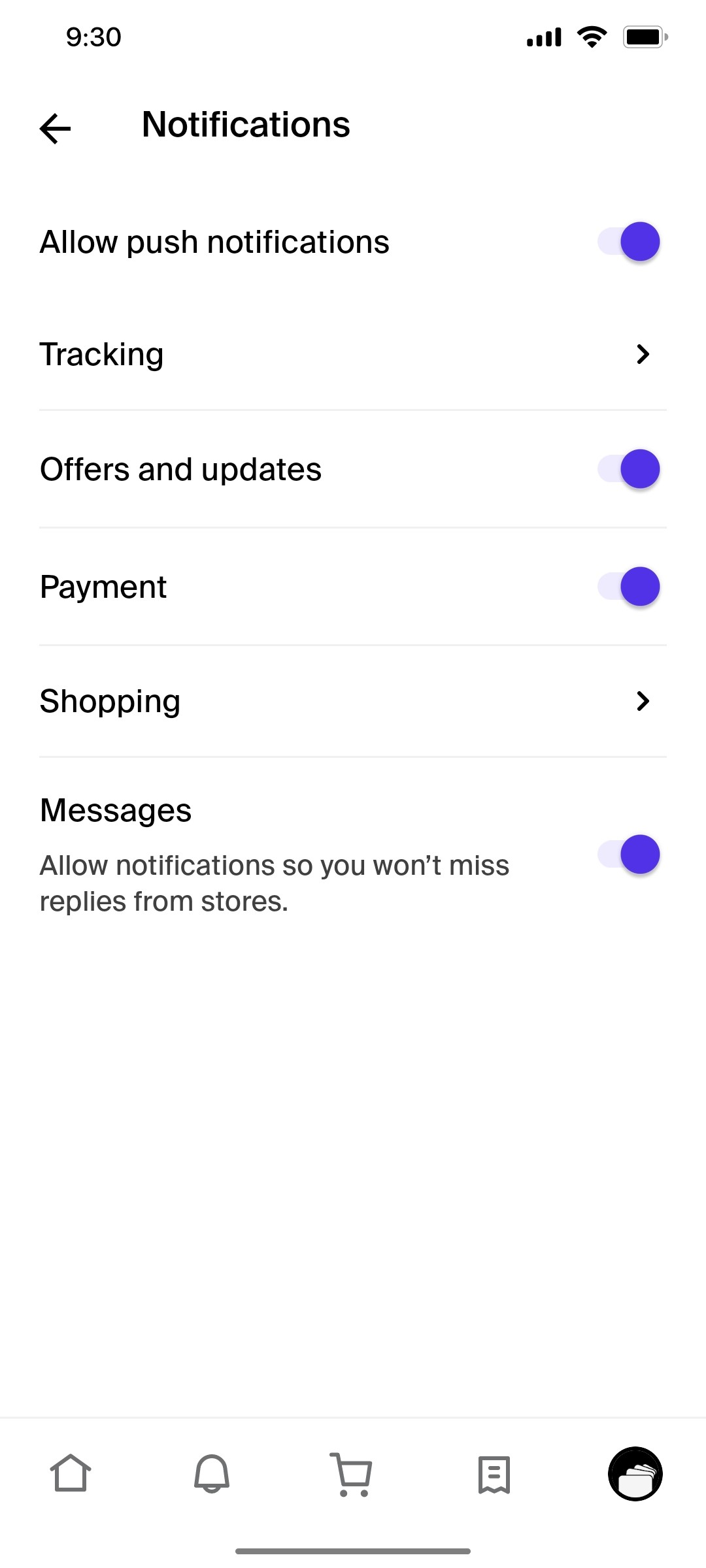Expand Shopping settings via its chevron
The image size is (706, 1568).
(x=643, y=701)
